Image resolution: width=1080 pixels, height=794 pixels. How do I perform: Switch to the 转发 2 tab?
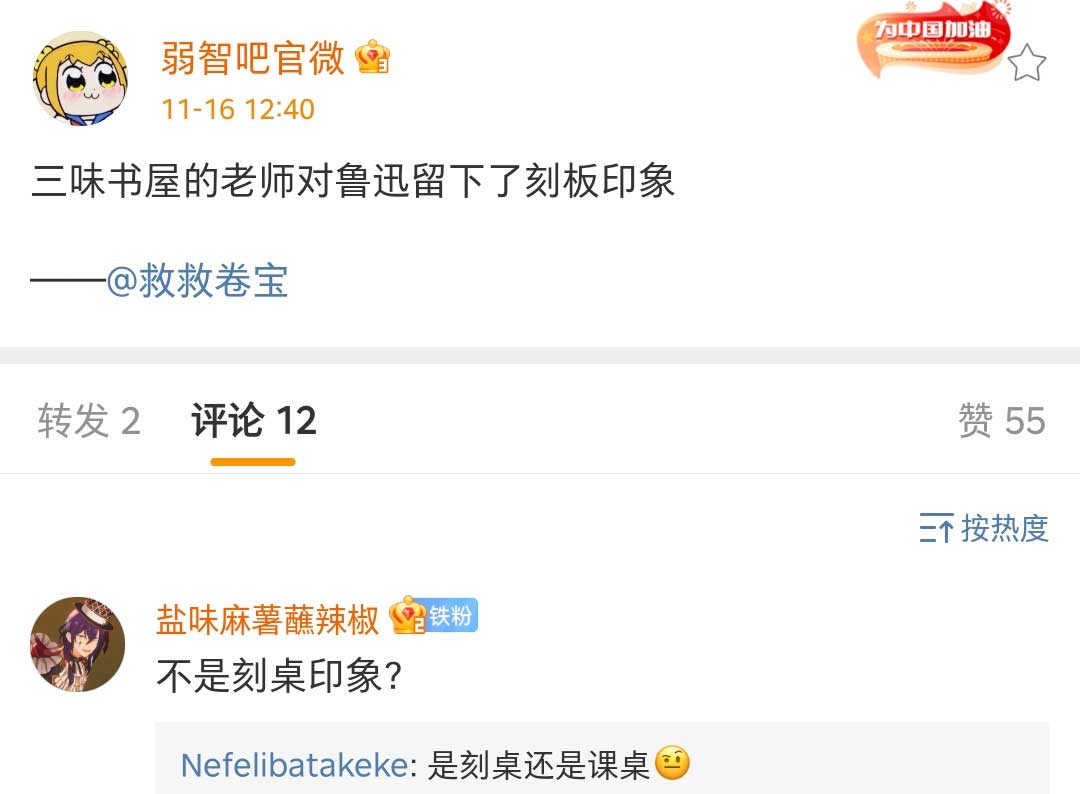[89, 421]
